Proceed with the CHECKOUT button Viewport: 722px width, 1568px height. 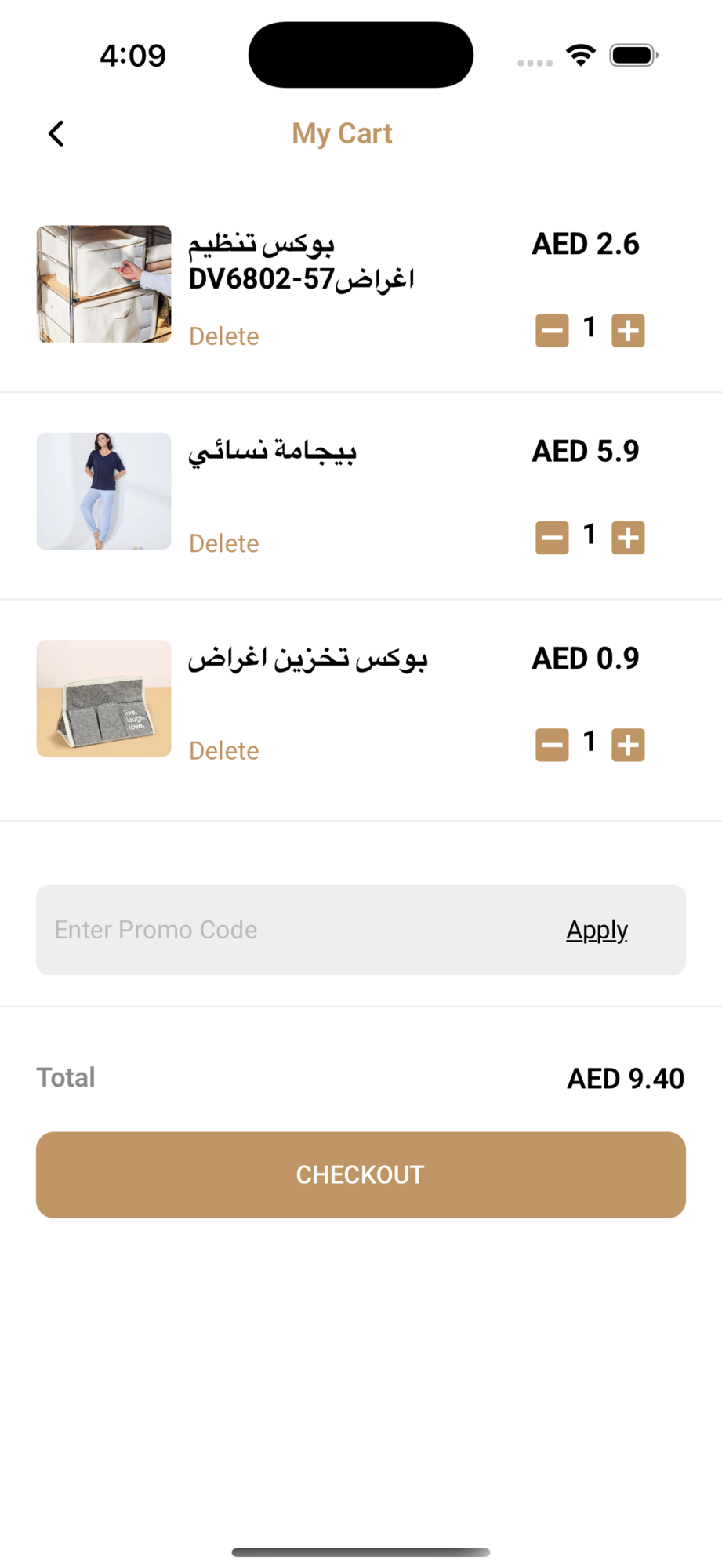coord(361,1174)
